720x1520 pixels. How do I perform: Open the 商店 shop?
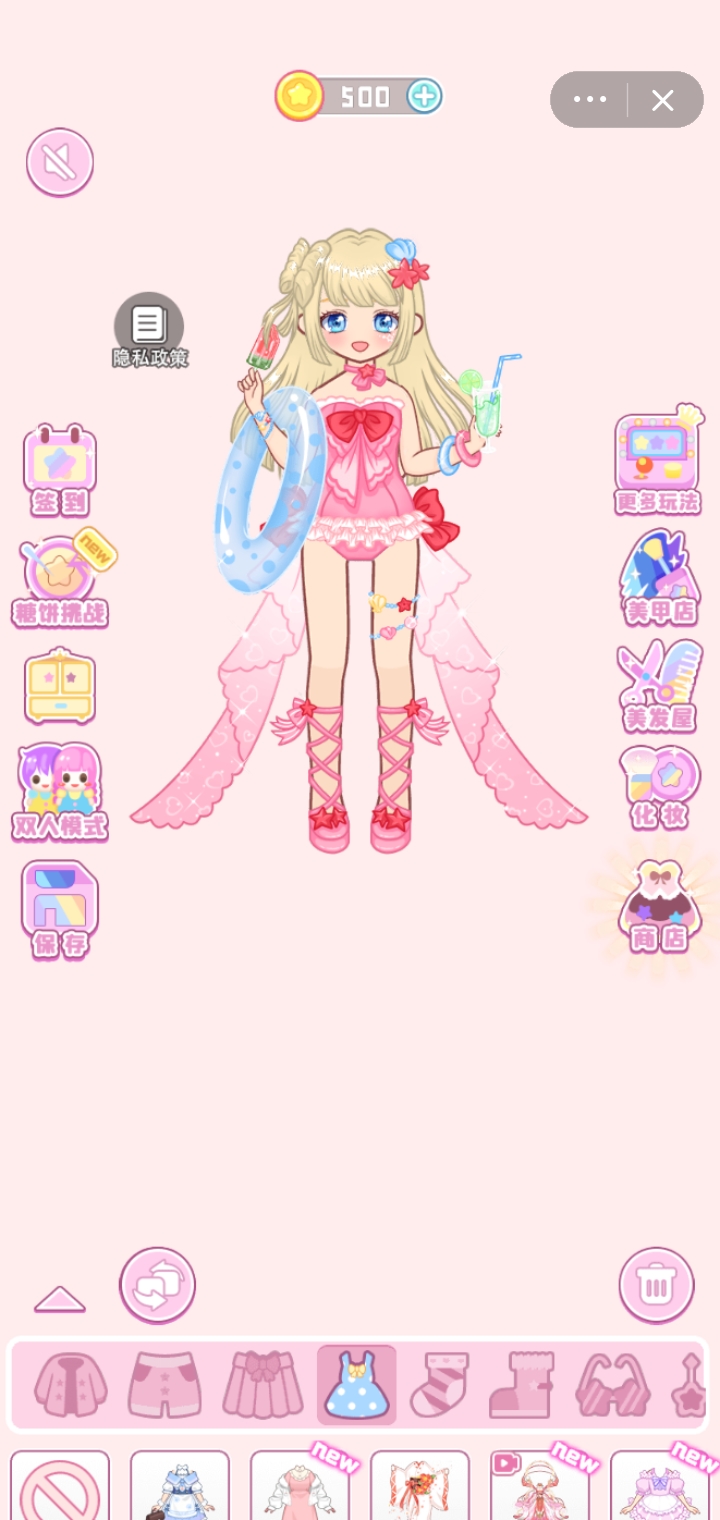[658, 907]
